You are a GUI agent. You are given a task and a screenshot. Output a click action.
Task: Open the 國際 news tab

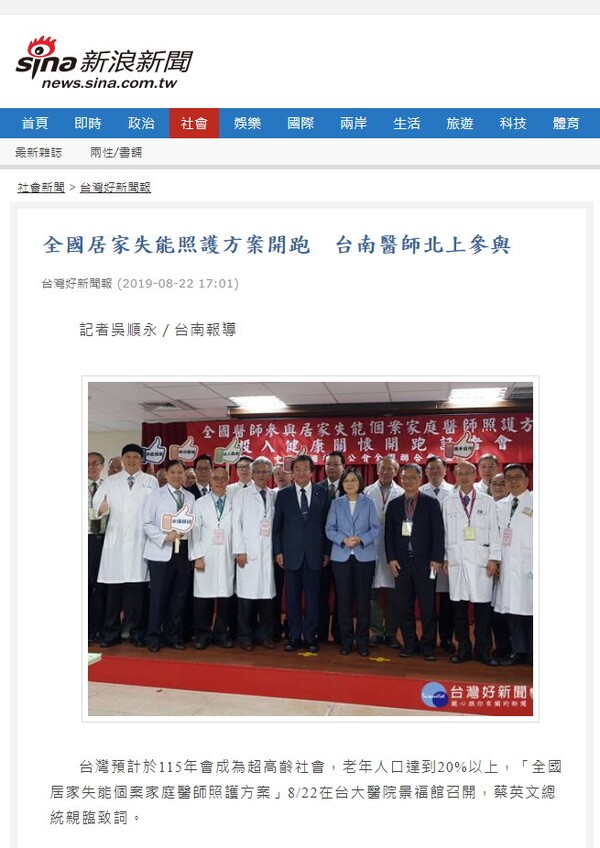[300, 123]
